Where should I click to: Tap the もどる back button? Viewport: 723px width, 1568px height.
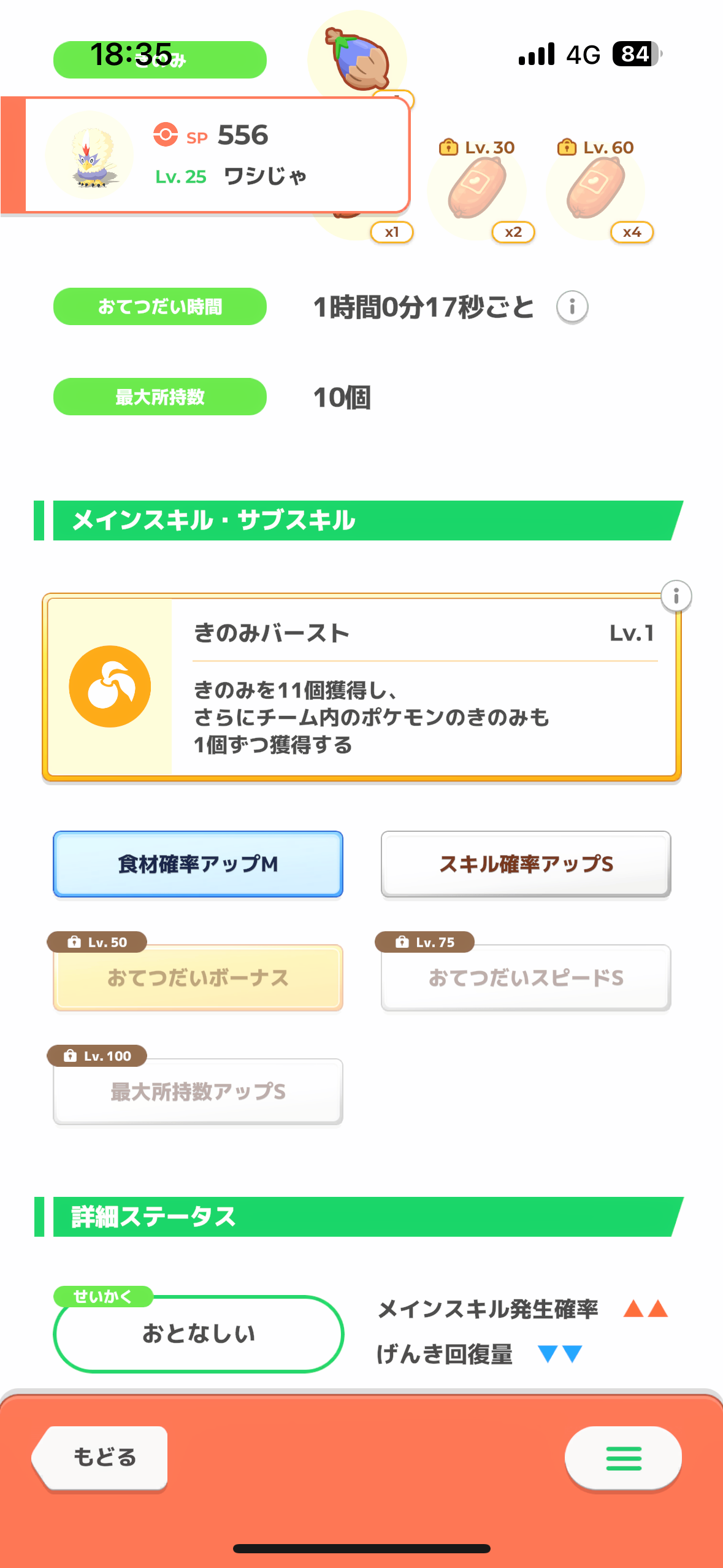pos(101,1457)
